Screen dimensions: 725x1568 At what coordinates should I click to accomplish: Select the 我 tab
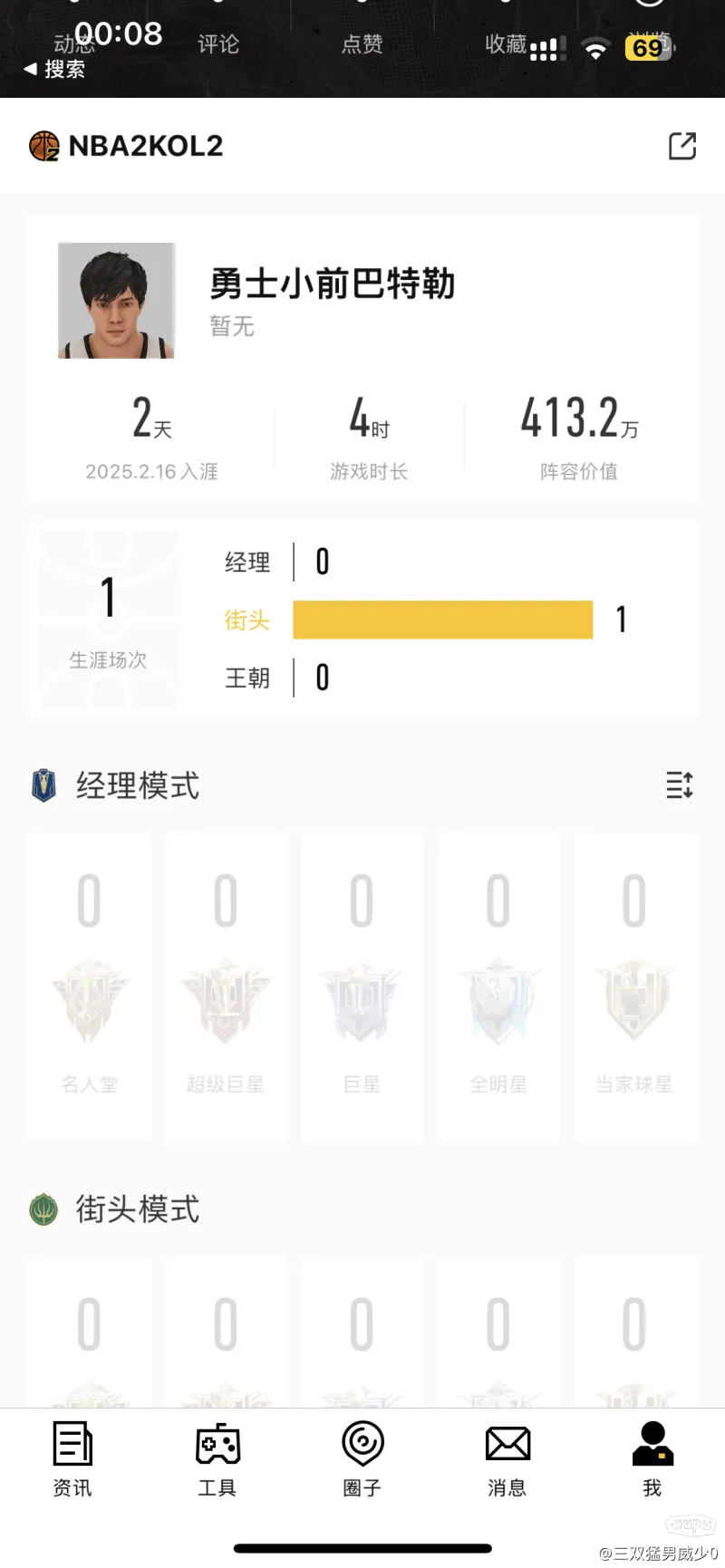(652, 1458)
